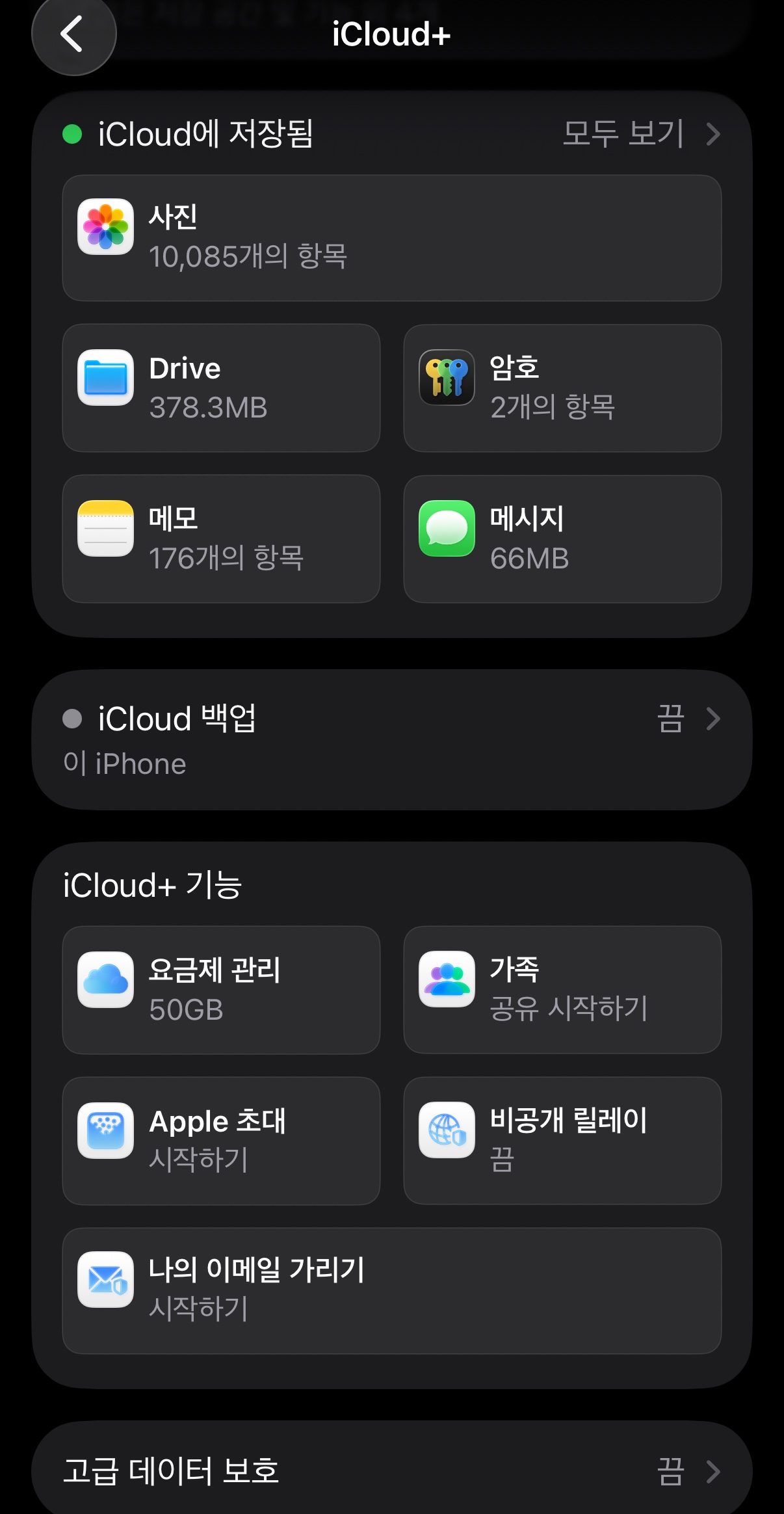Open 비공개 릴레이 settings
Screen dimensions: 784x1514
click(x=562, y=1141)
